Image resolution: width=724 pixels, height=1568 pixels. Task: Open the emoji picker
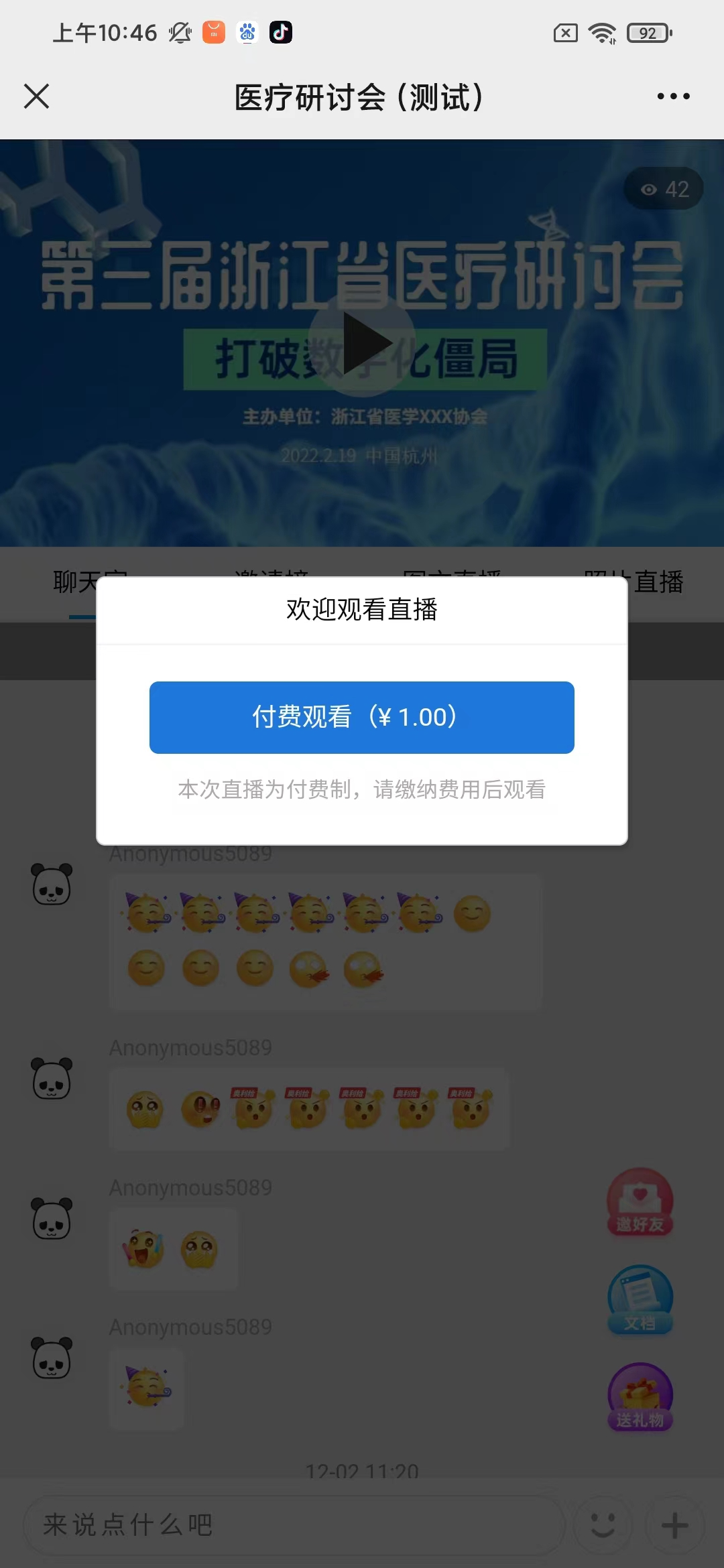coord(603,1526)
